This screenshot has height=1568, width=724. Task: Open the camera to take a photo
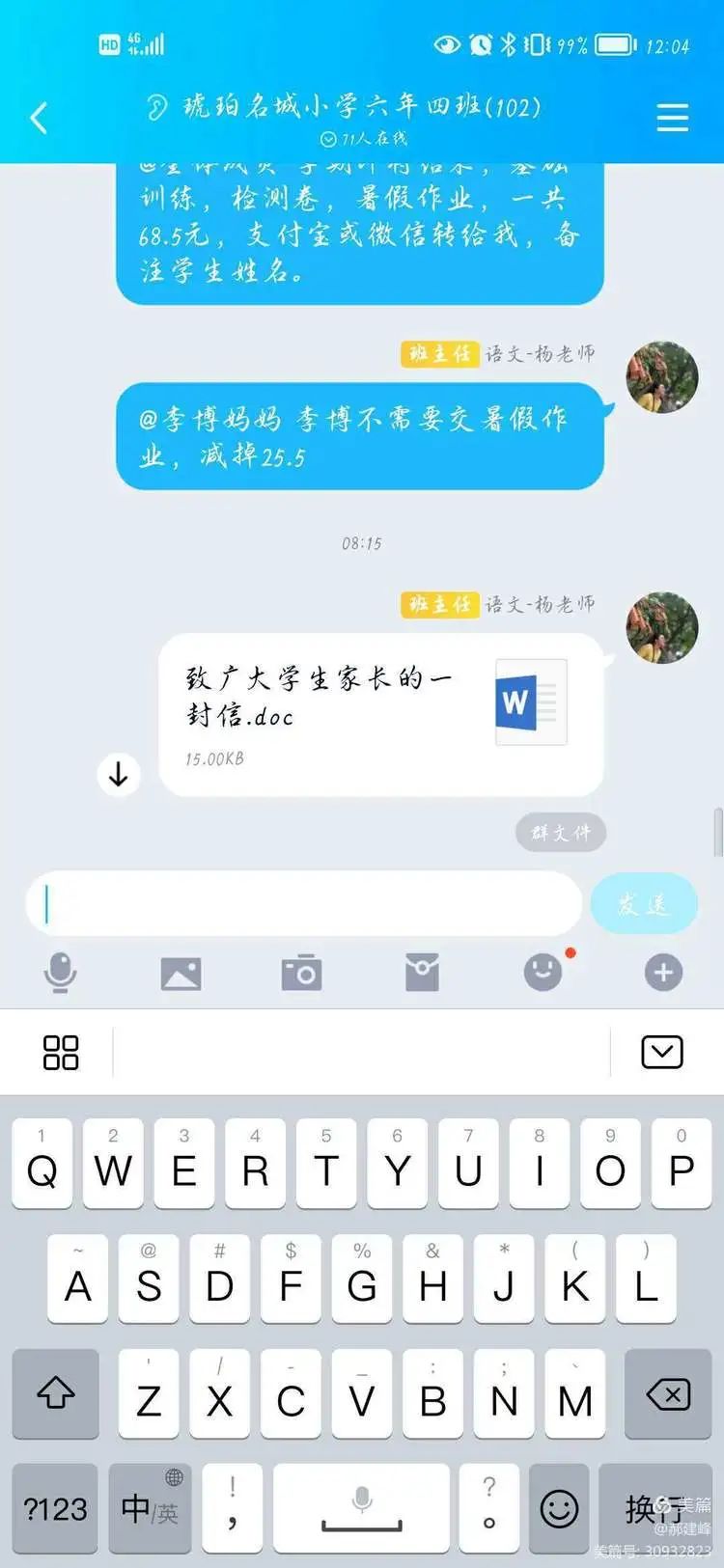[301, 973]
